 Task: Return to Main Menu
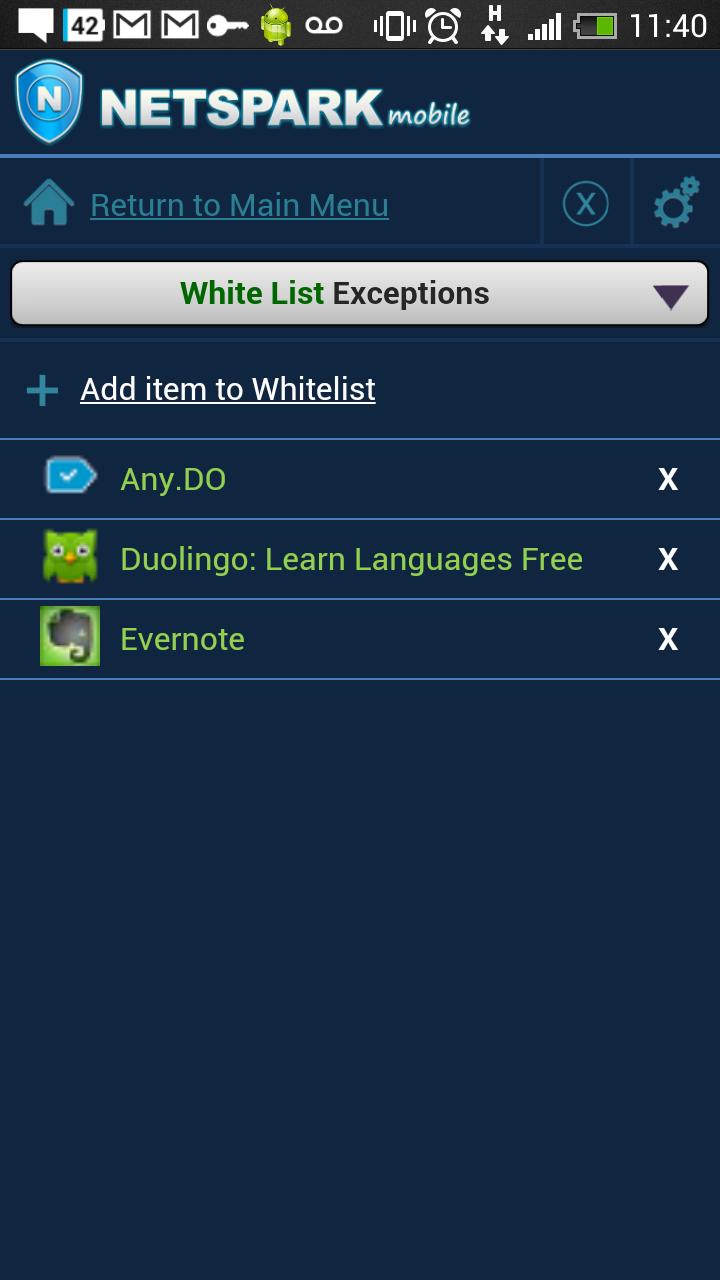click(x=239, y=205)
